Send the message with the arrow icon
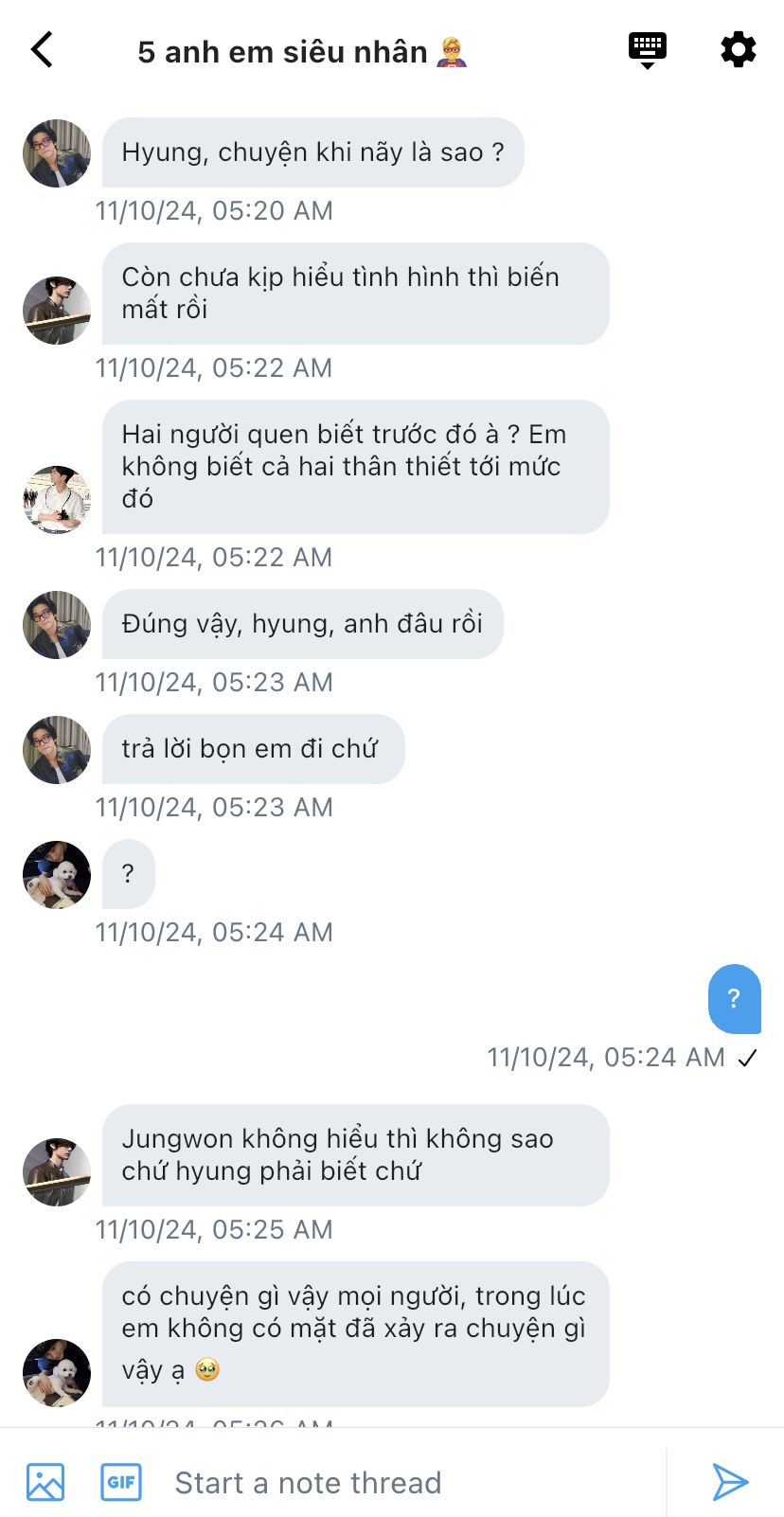This screenshot has height=1517, width=784. tap(730, 1482)
